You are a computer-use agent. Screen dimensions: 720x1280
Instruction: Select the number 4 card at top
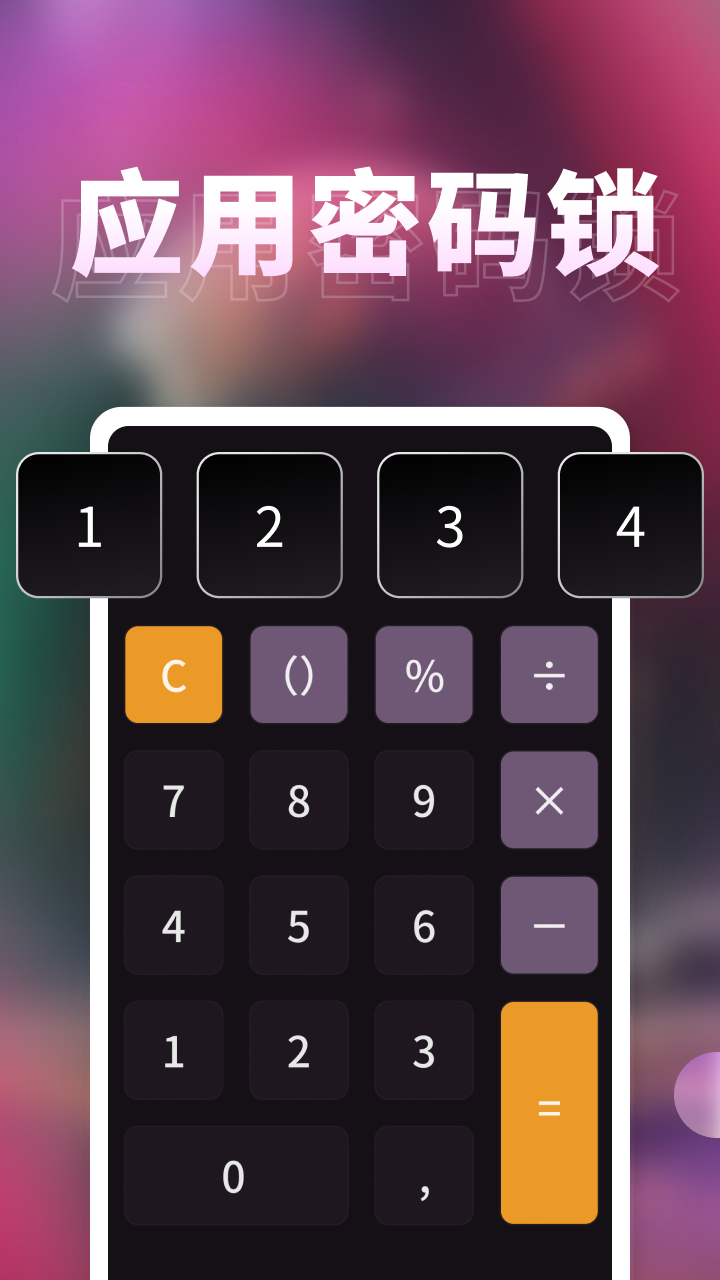click(629, 527)
